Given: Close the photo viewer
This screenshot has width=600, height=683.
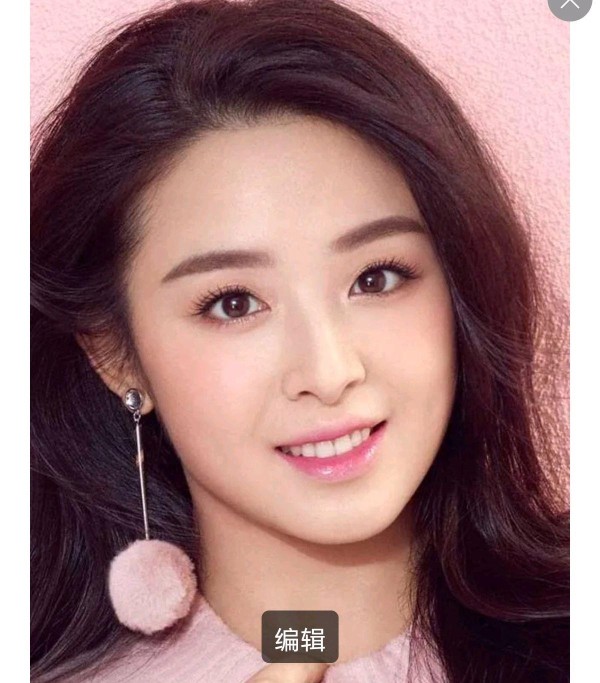Looking at the screenshot, I should tap(570, 4).
